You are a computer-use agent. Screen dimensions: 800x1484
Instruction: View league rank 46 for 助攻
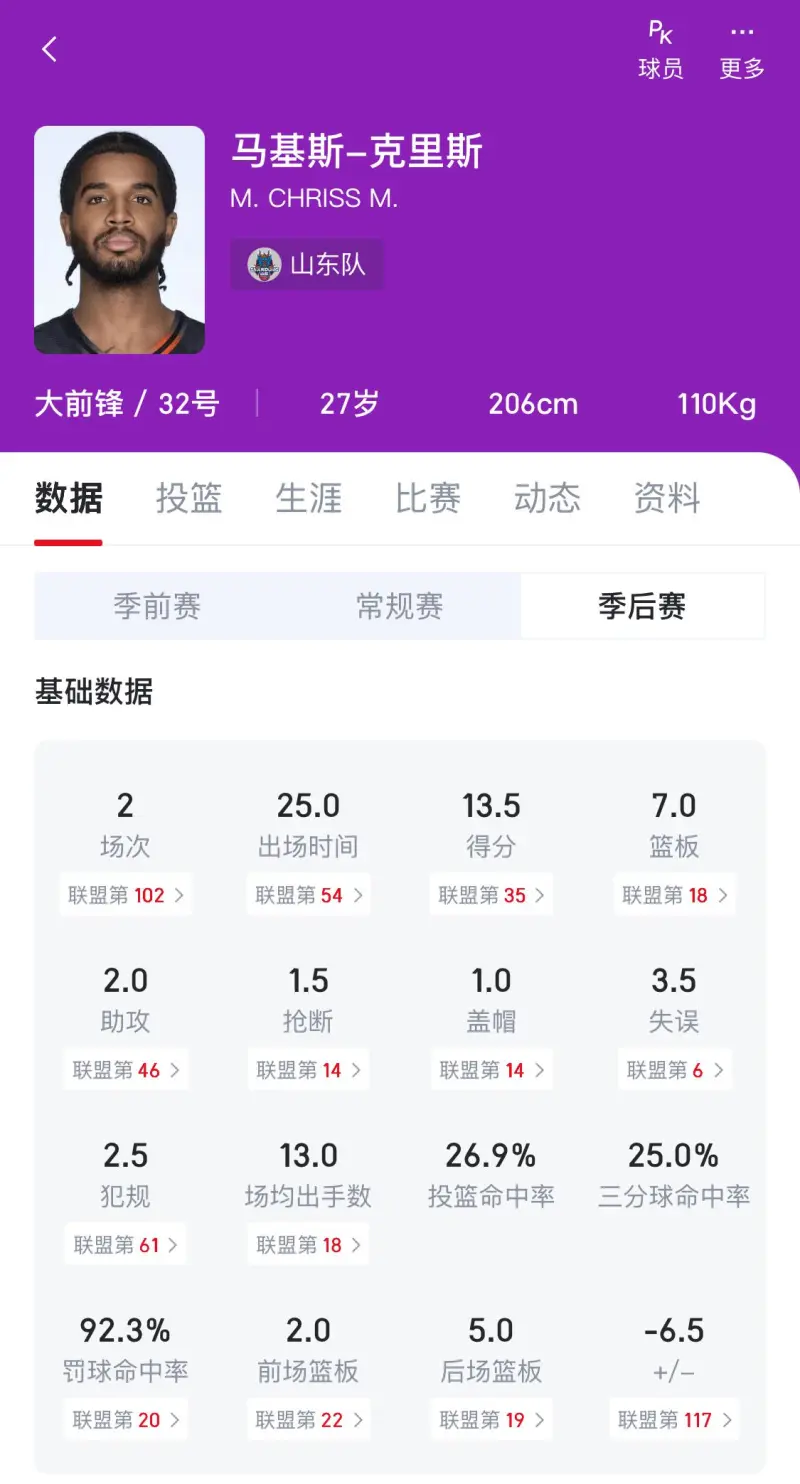[126, 1070]
